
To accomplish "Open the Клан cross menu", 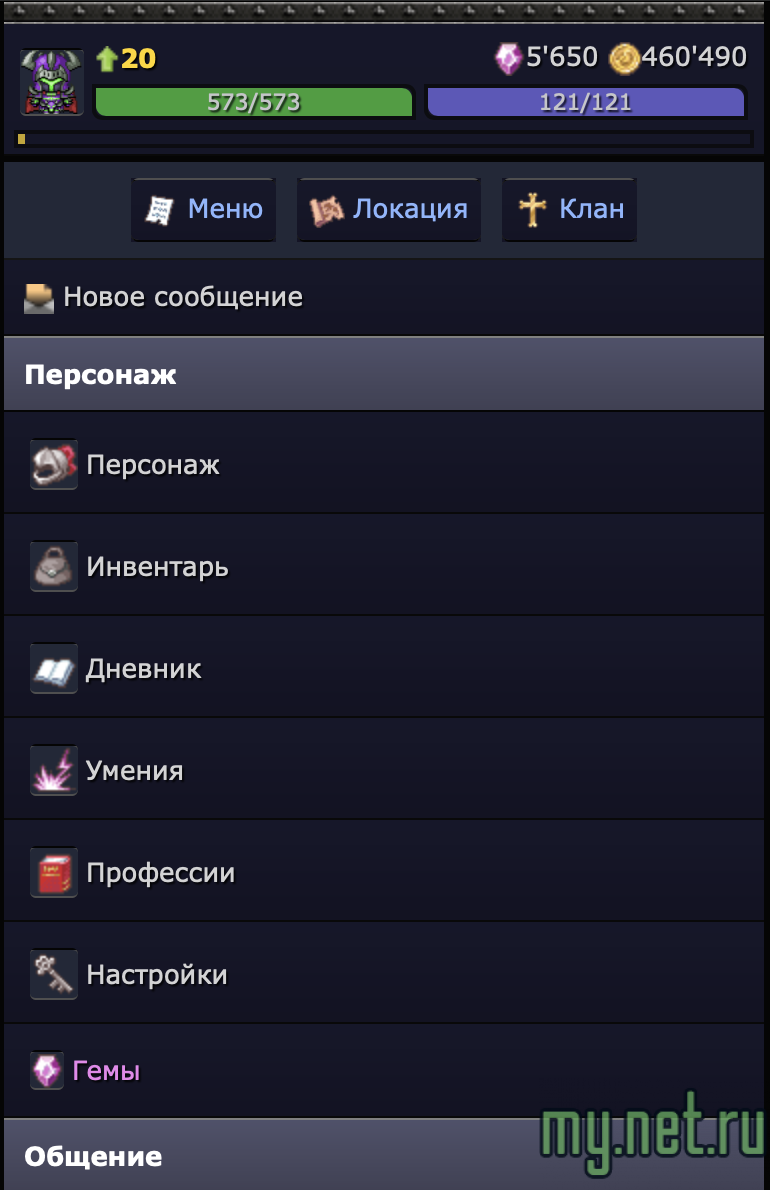I will (569, 209).
